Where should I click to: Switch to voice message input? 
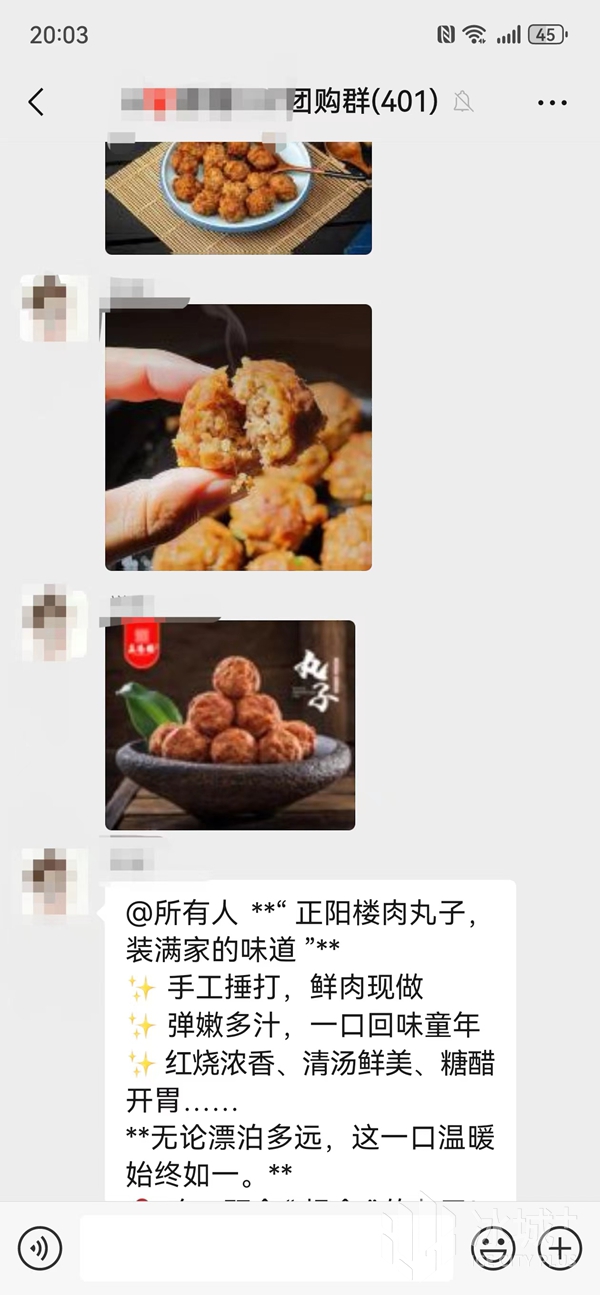(40, 1247)
